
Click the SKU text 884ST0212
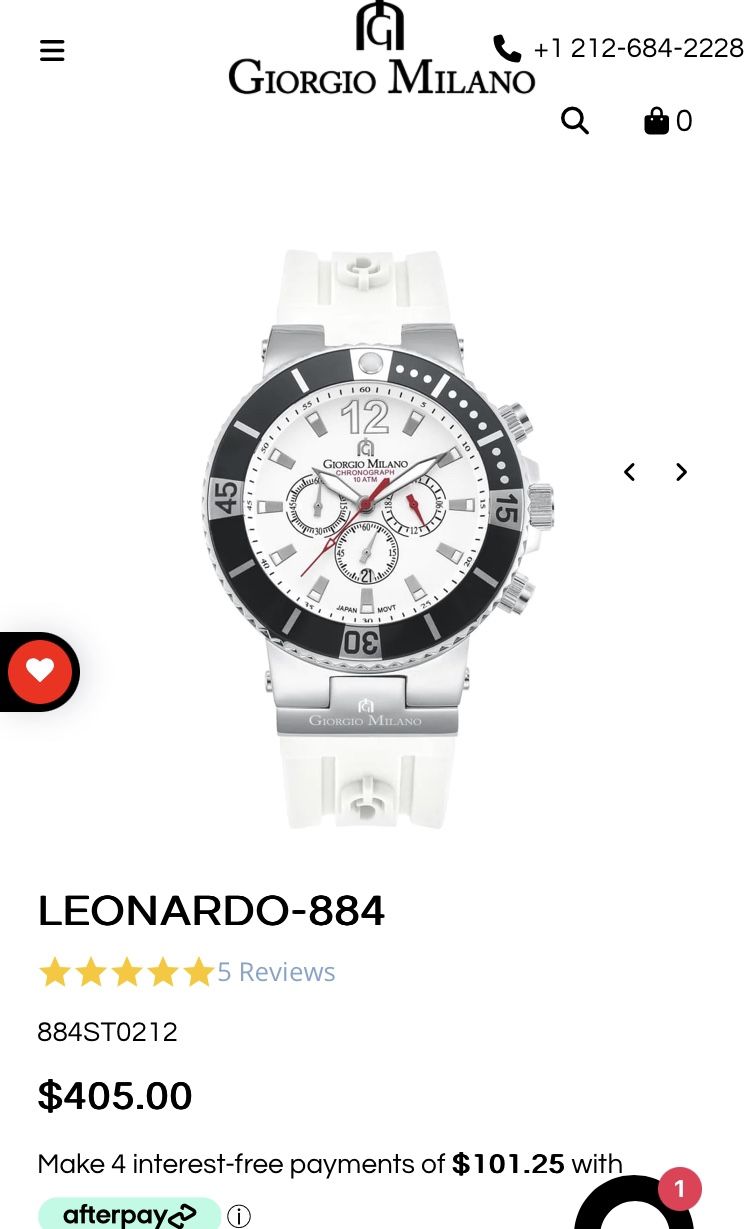(107, 1032)
